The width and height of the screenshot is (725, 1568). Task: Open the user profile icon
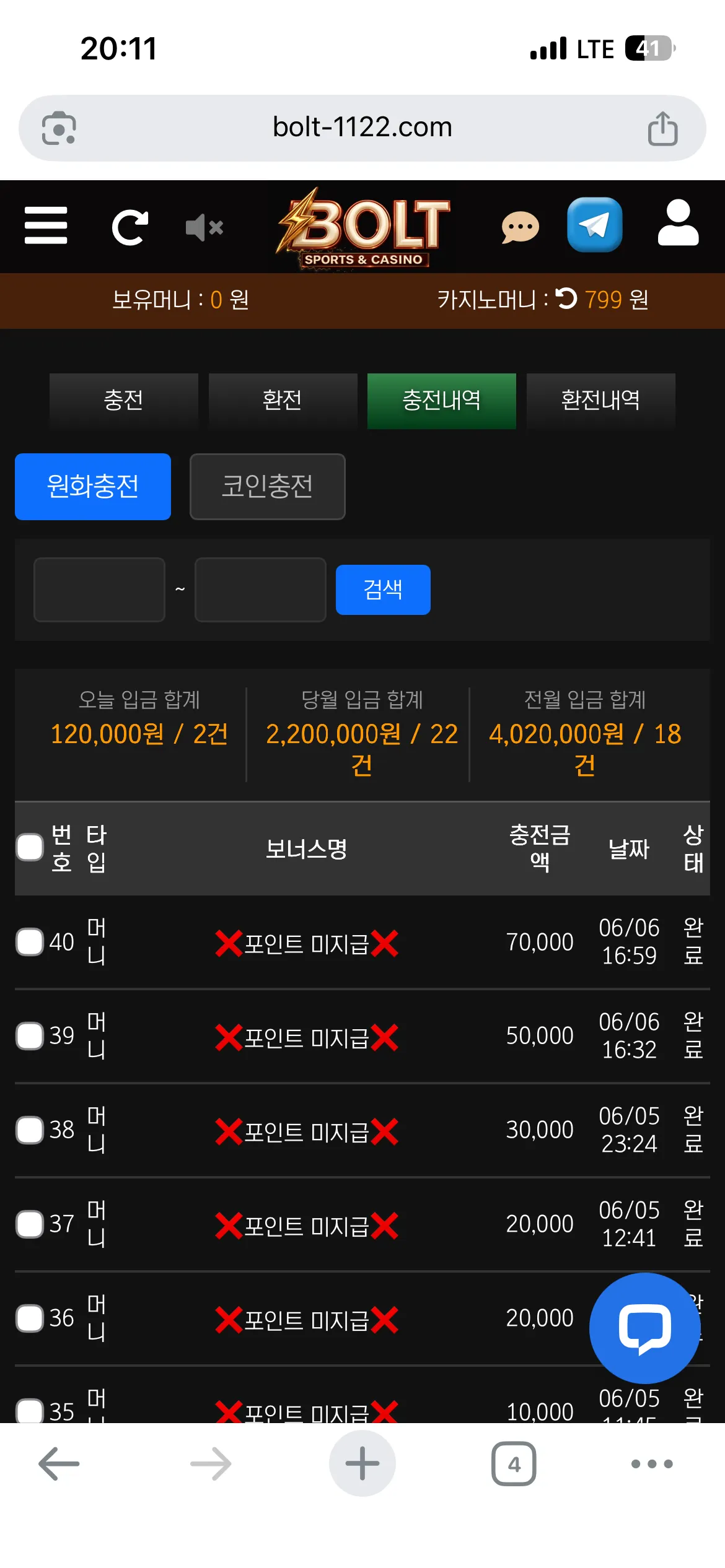679,224
